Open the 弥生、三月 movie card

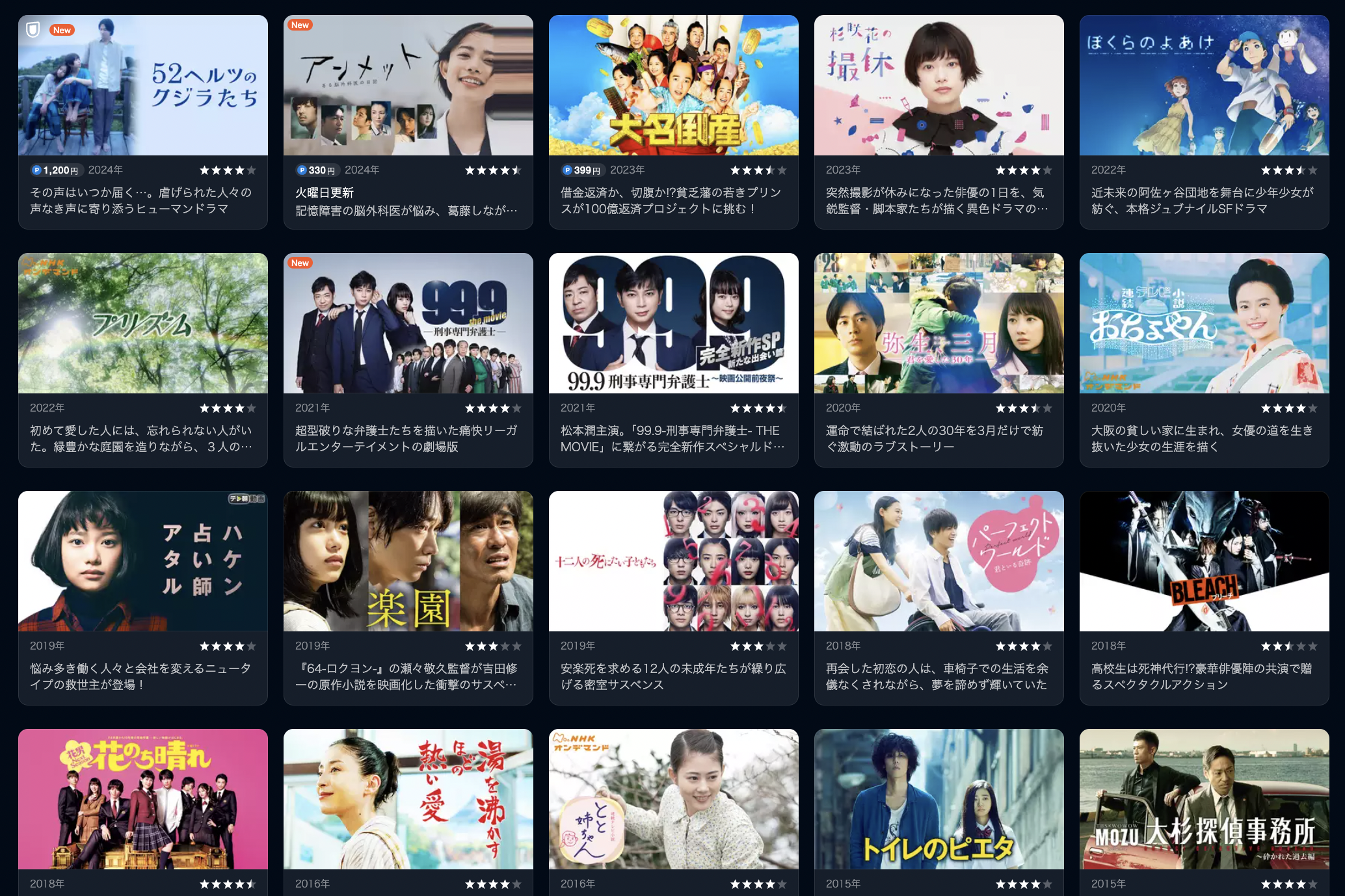(x=939, y=324)
